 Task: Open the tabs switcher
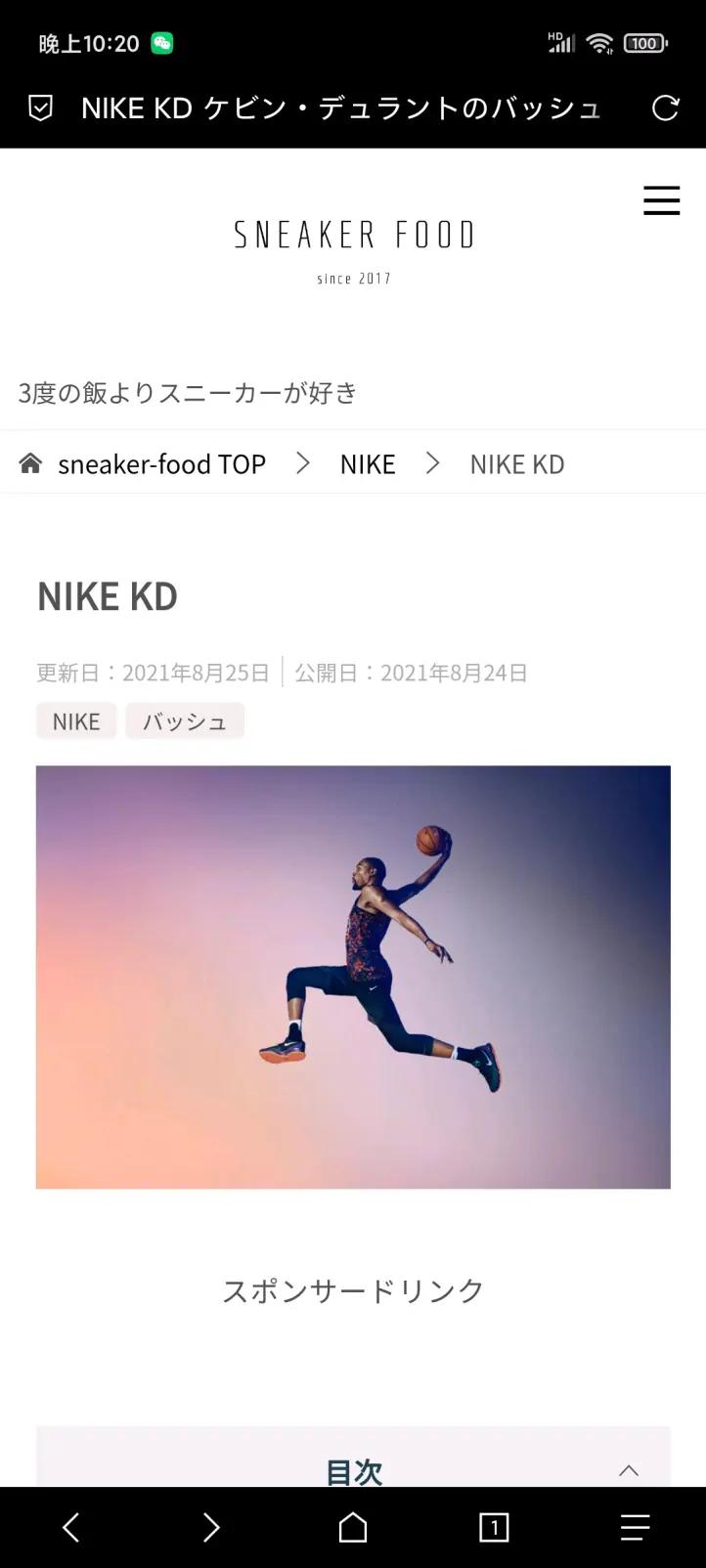(494, 1527)
